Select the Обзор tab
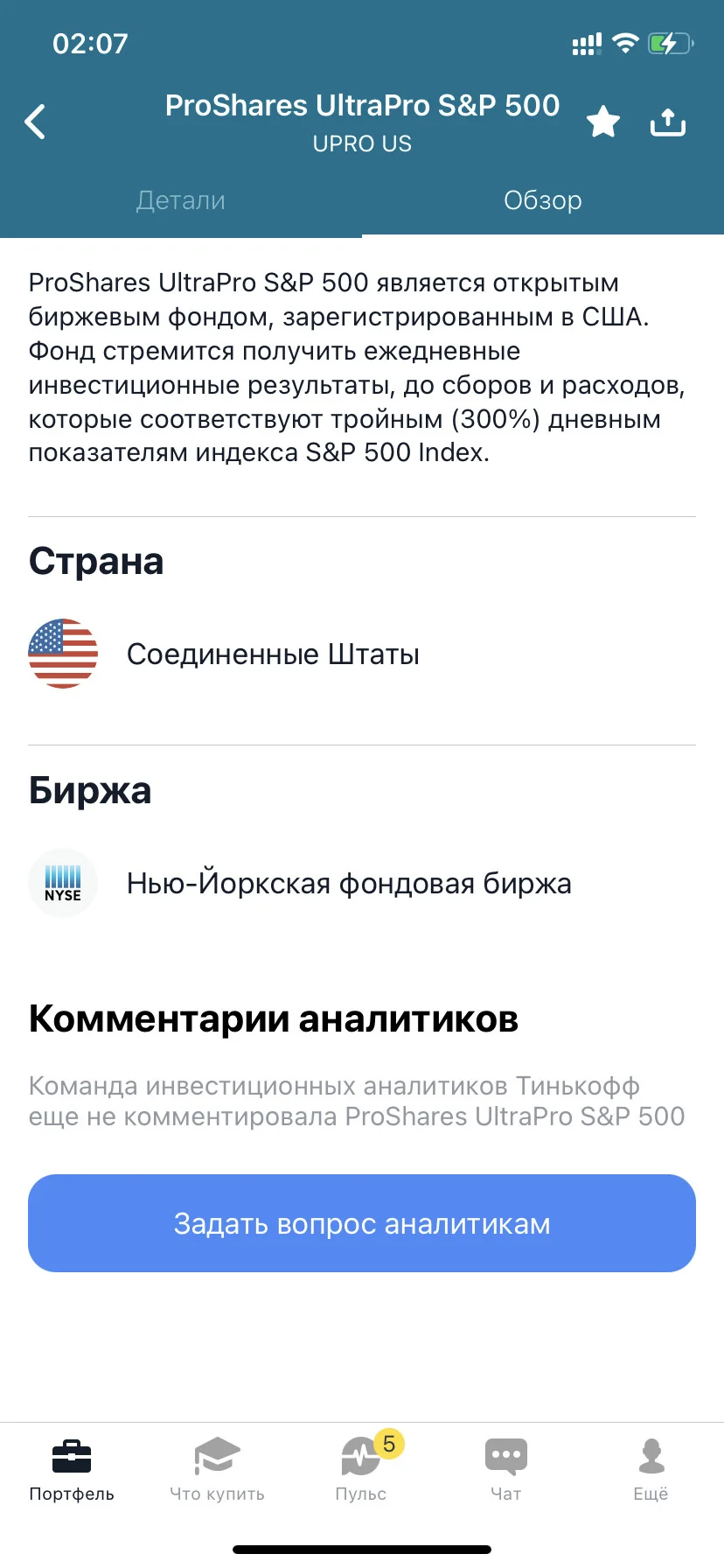The image size is (724, 1568). pyautogui.click(x=543, y=200)
